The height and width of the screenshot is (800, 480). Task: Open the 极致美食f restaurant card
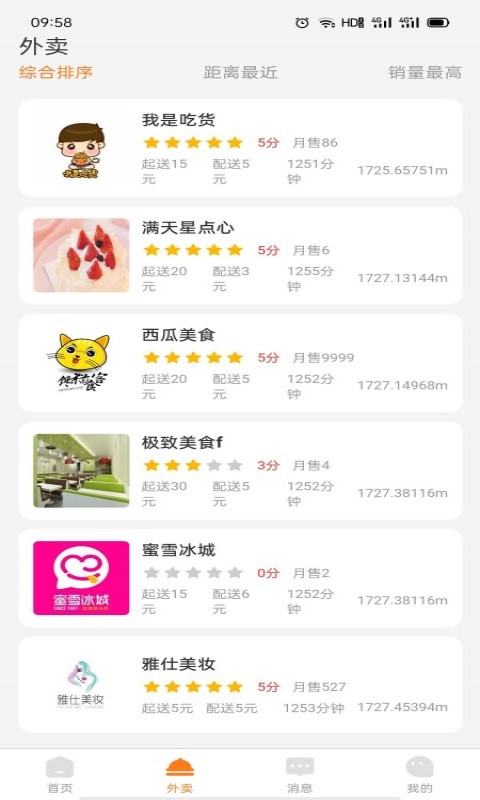pyautogui.click(x=241, y=470)
